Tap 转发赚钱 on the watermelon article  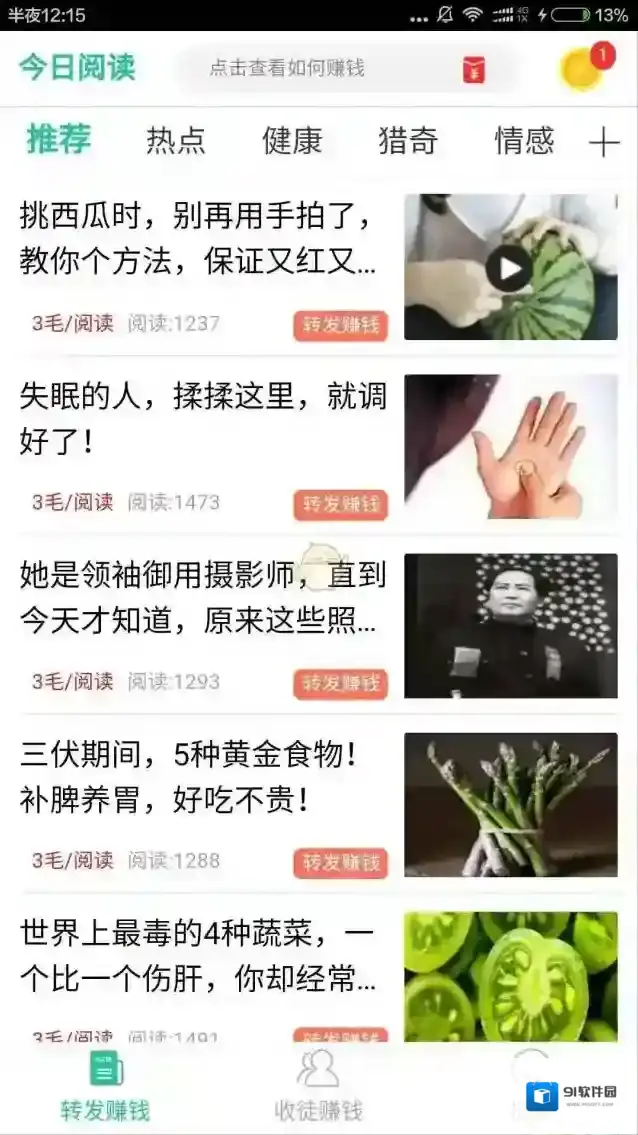coord(340,325)
